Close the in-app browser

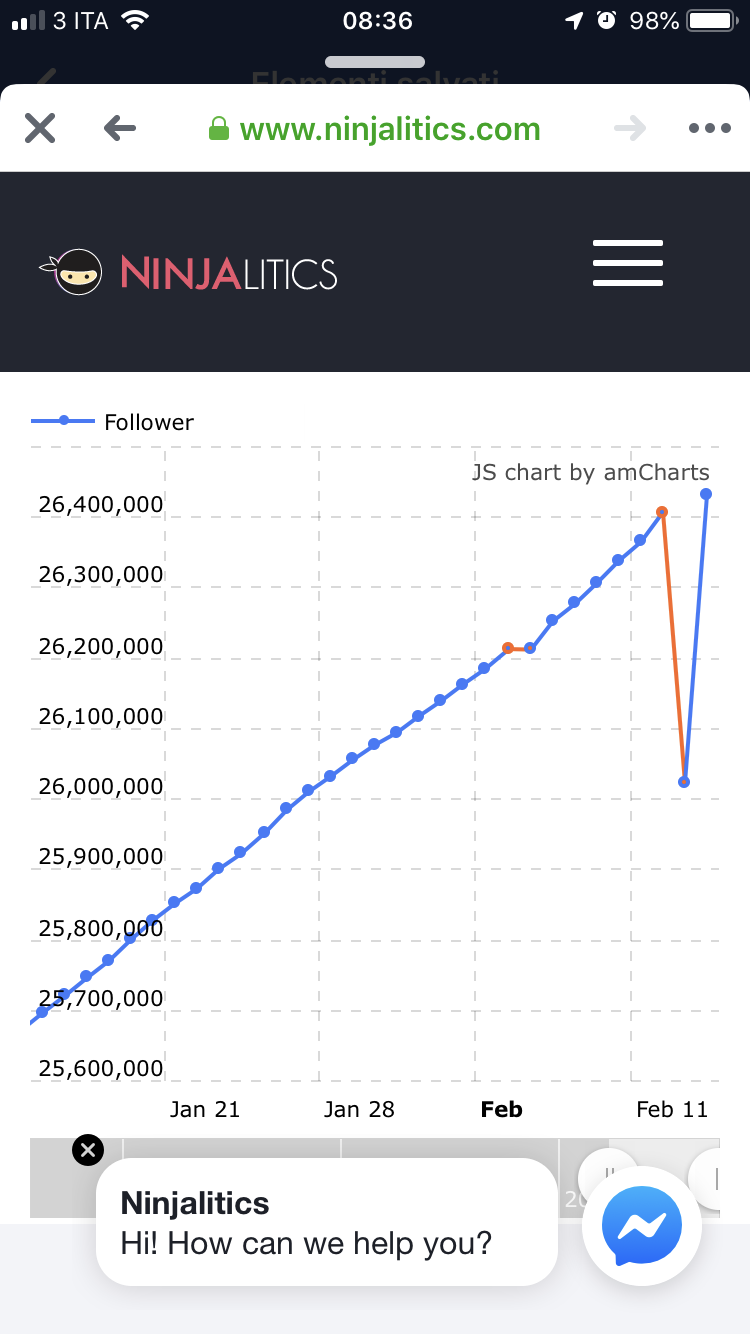click(40, 128)
